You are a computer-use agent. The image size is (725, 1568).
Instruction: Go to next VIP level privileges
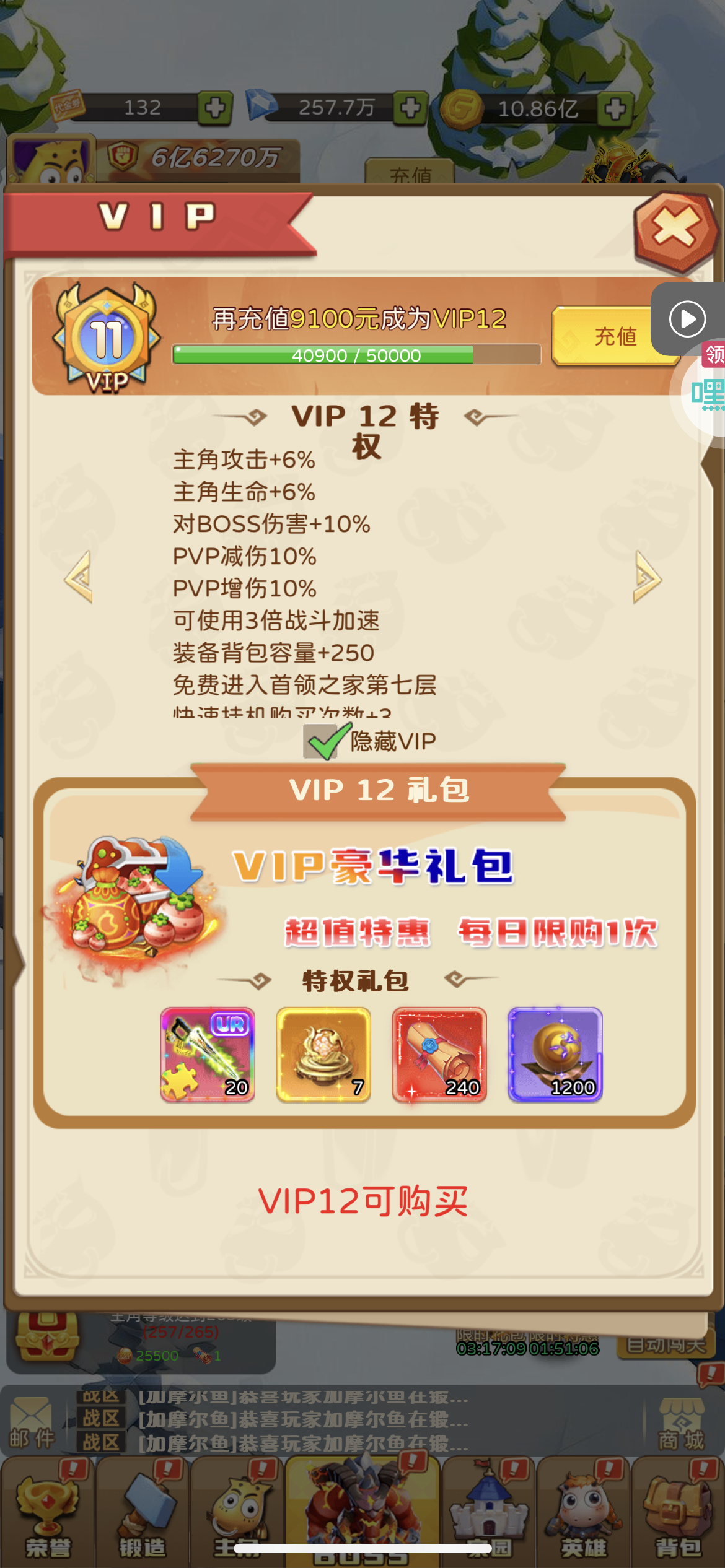tap(647, 577)
